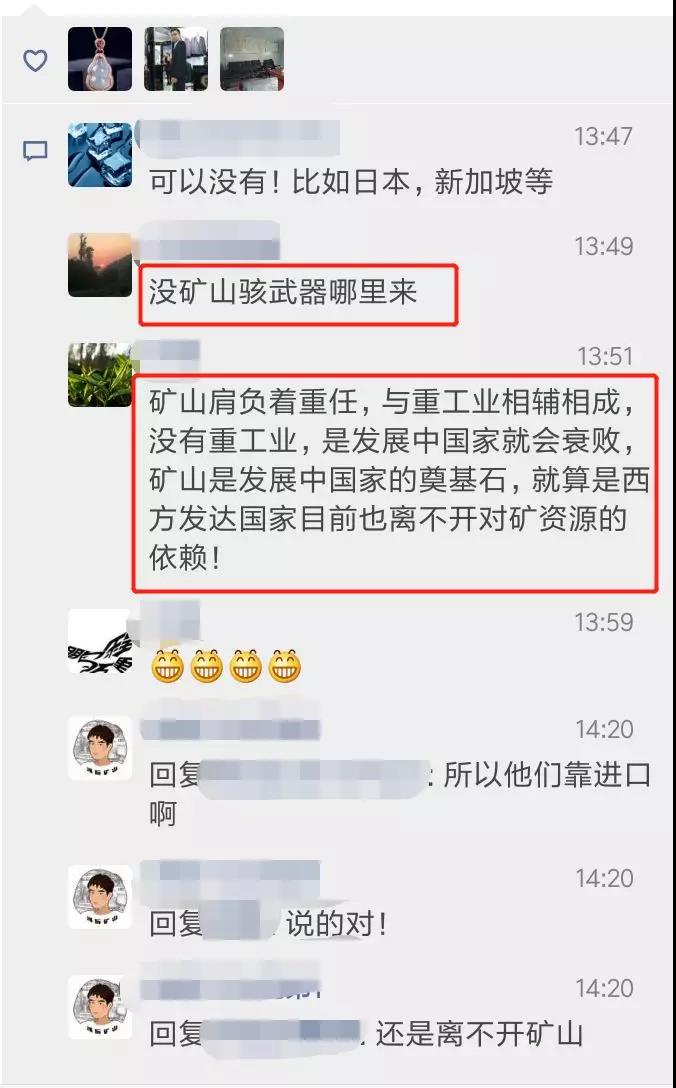Reply to the grinning emoji comment

pos(226,665)
